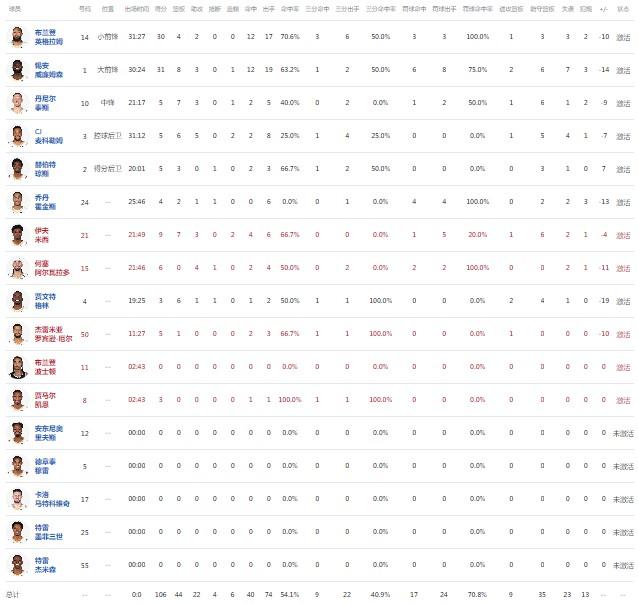
Task: Open 特雷 杰米森's player profile
Action: click(45, 562)
